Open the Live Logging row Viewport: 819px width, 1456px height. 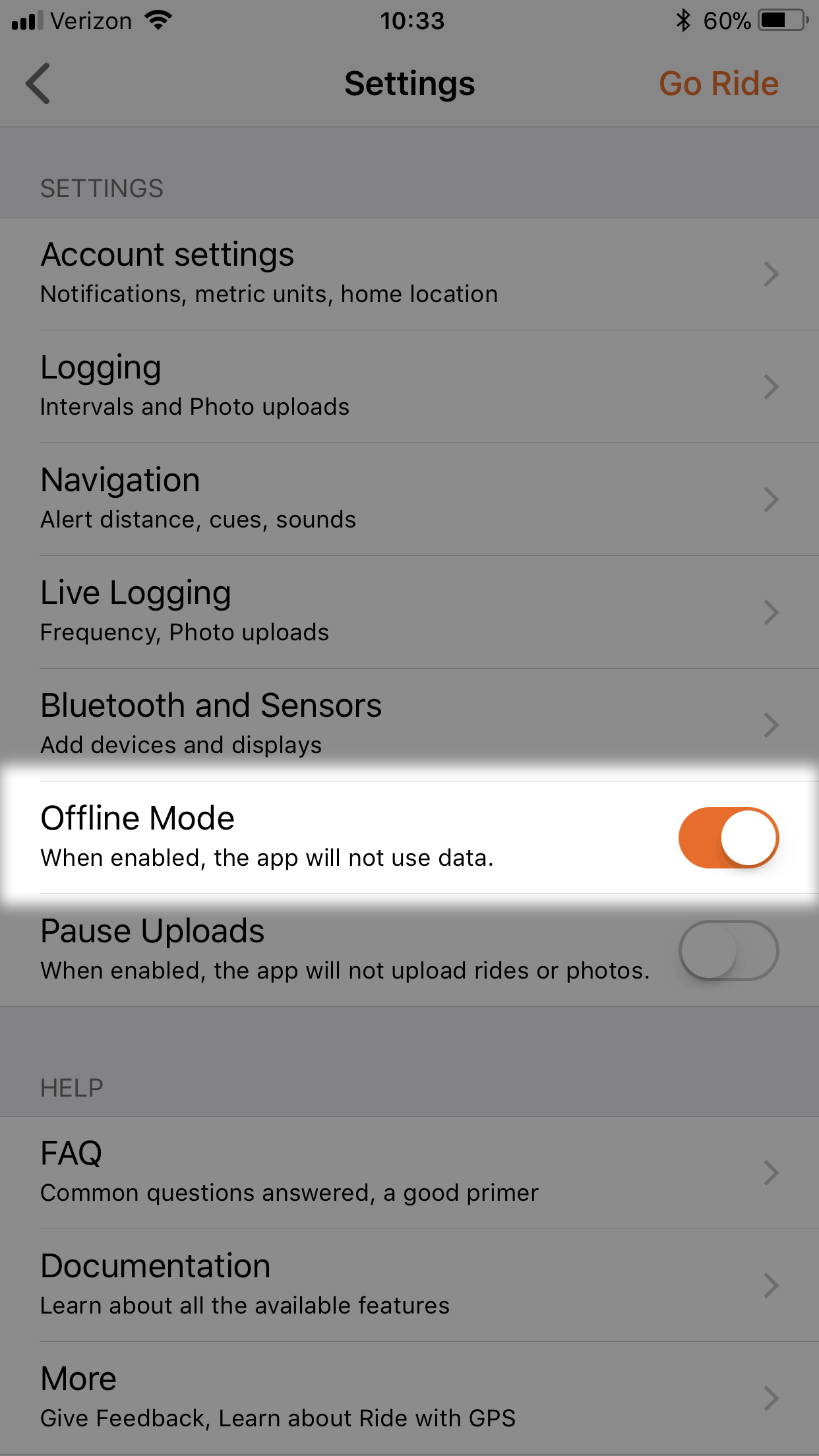tap(409, 613)
